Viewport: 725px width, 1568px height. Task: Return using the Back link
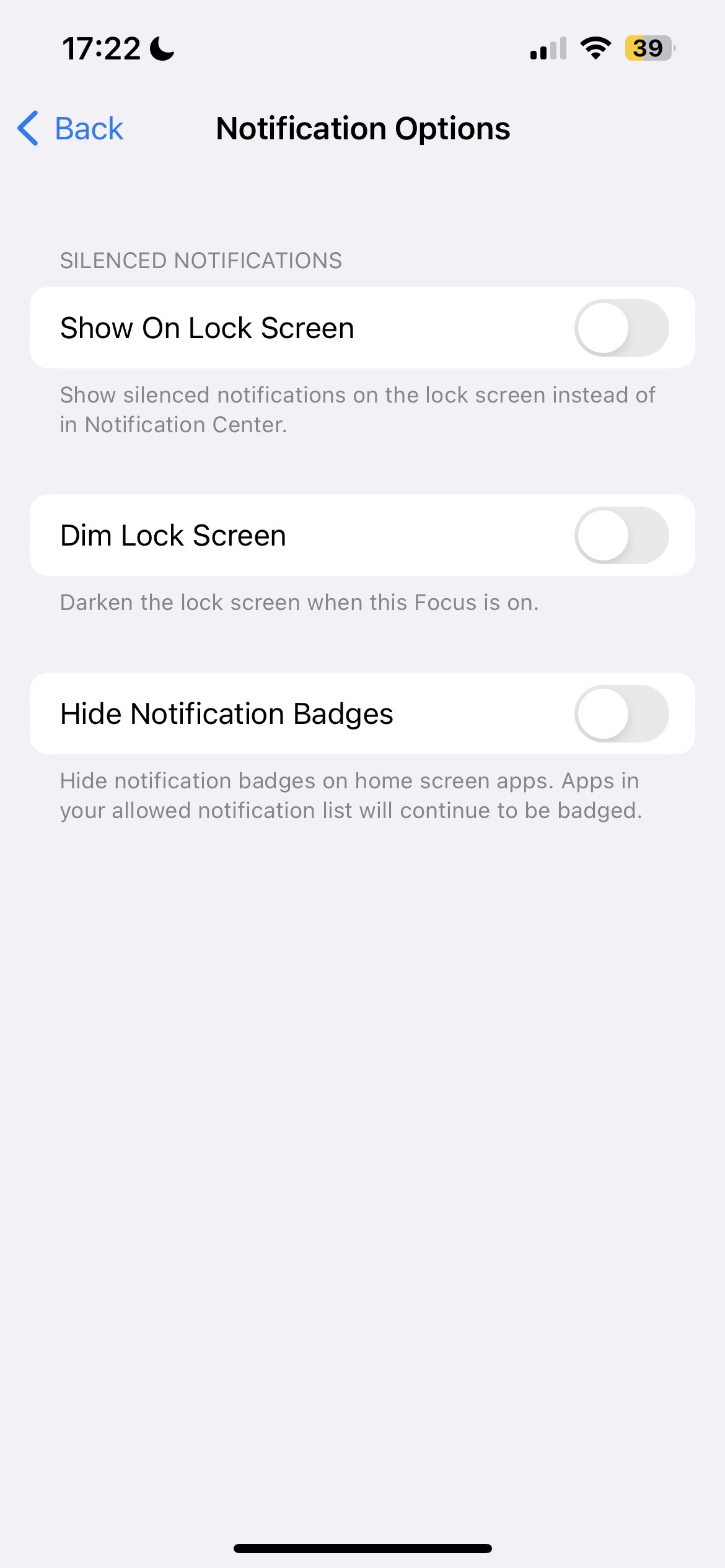click(90, 128)
